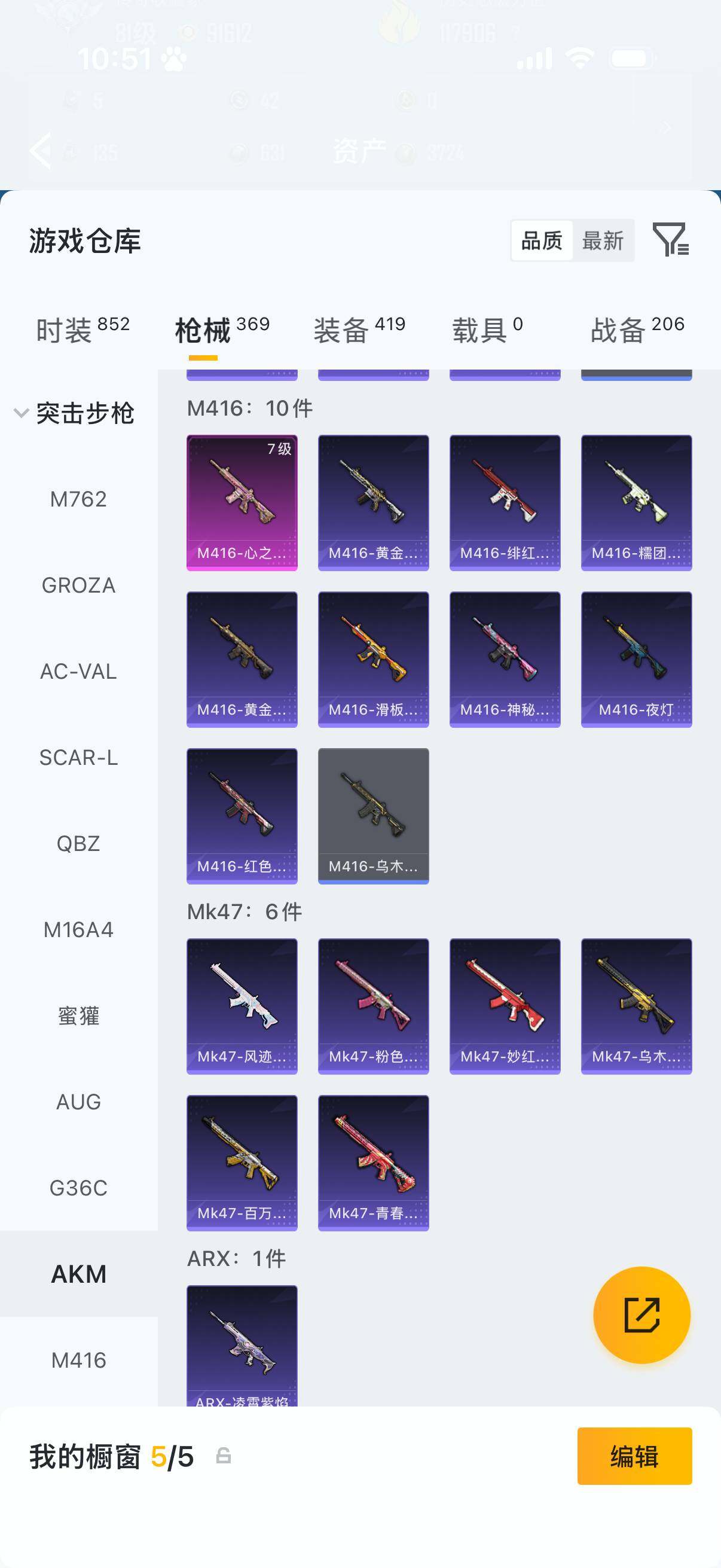The height and width of the screenshot is (1568, 721).
Task: Tap the orange share floating button
Action: click(x=641, y=1315)
